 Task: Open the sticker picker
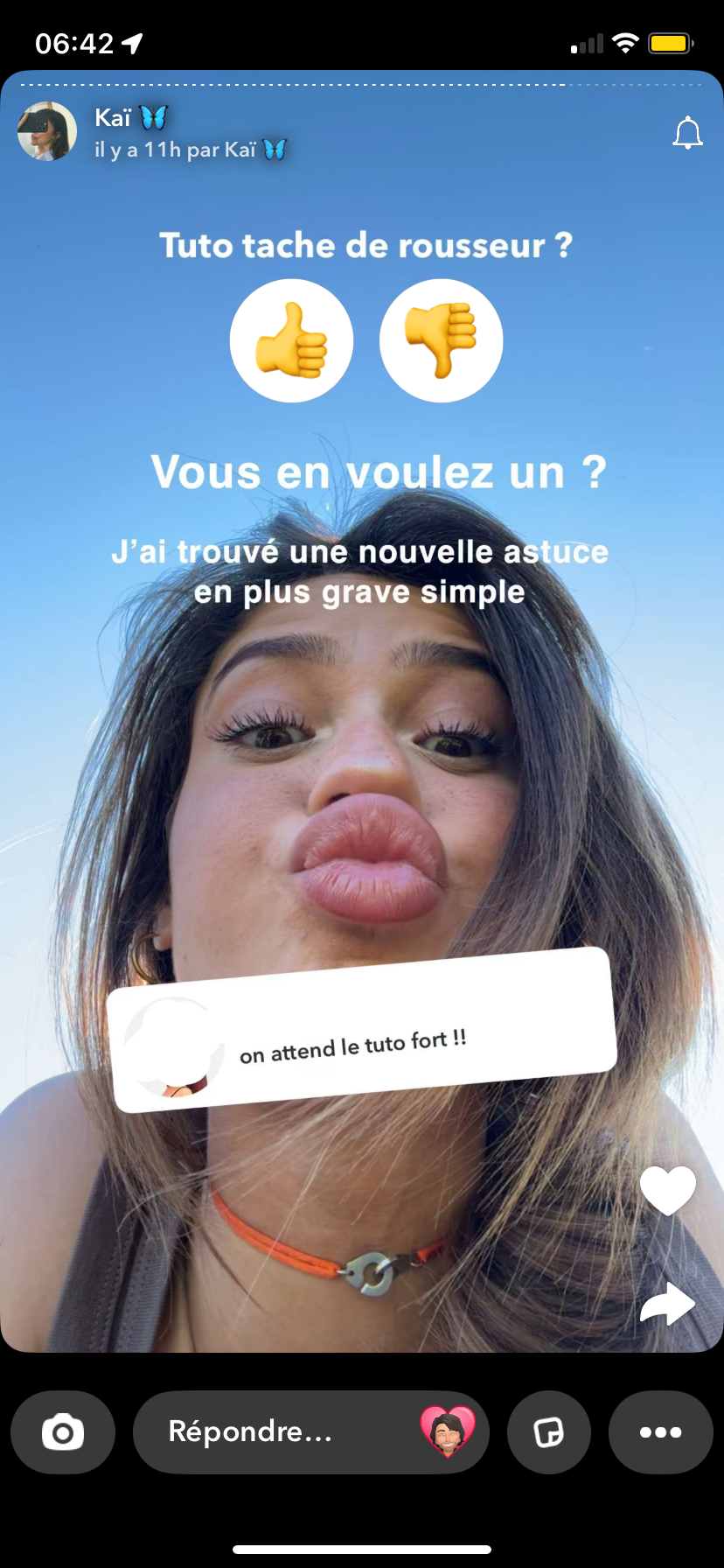tap(549, 1432)
